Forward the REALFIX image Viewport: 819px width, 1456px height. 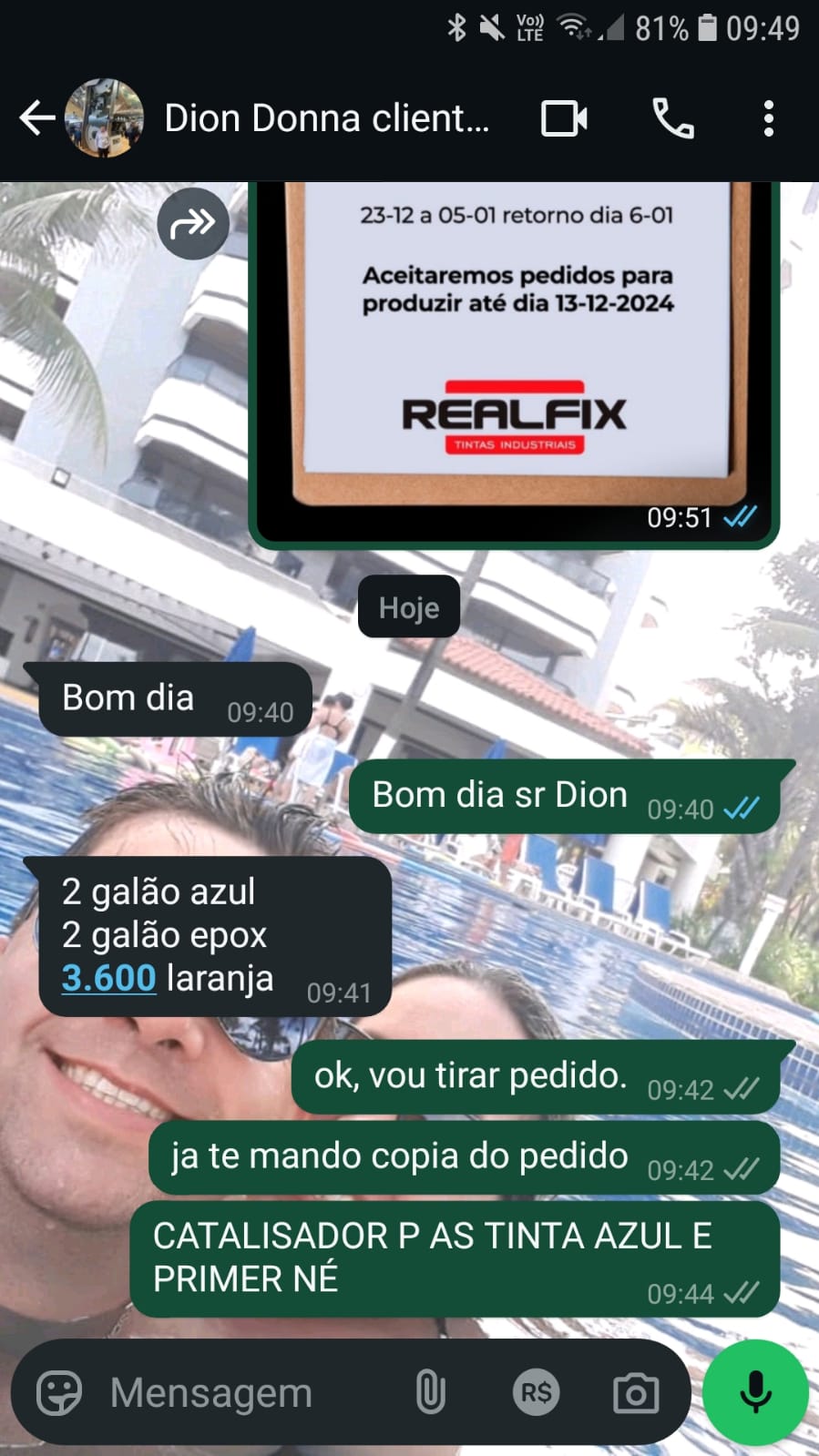192,223
